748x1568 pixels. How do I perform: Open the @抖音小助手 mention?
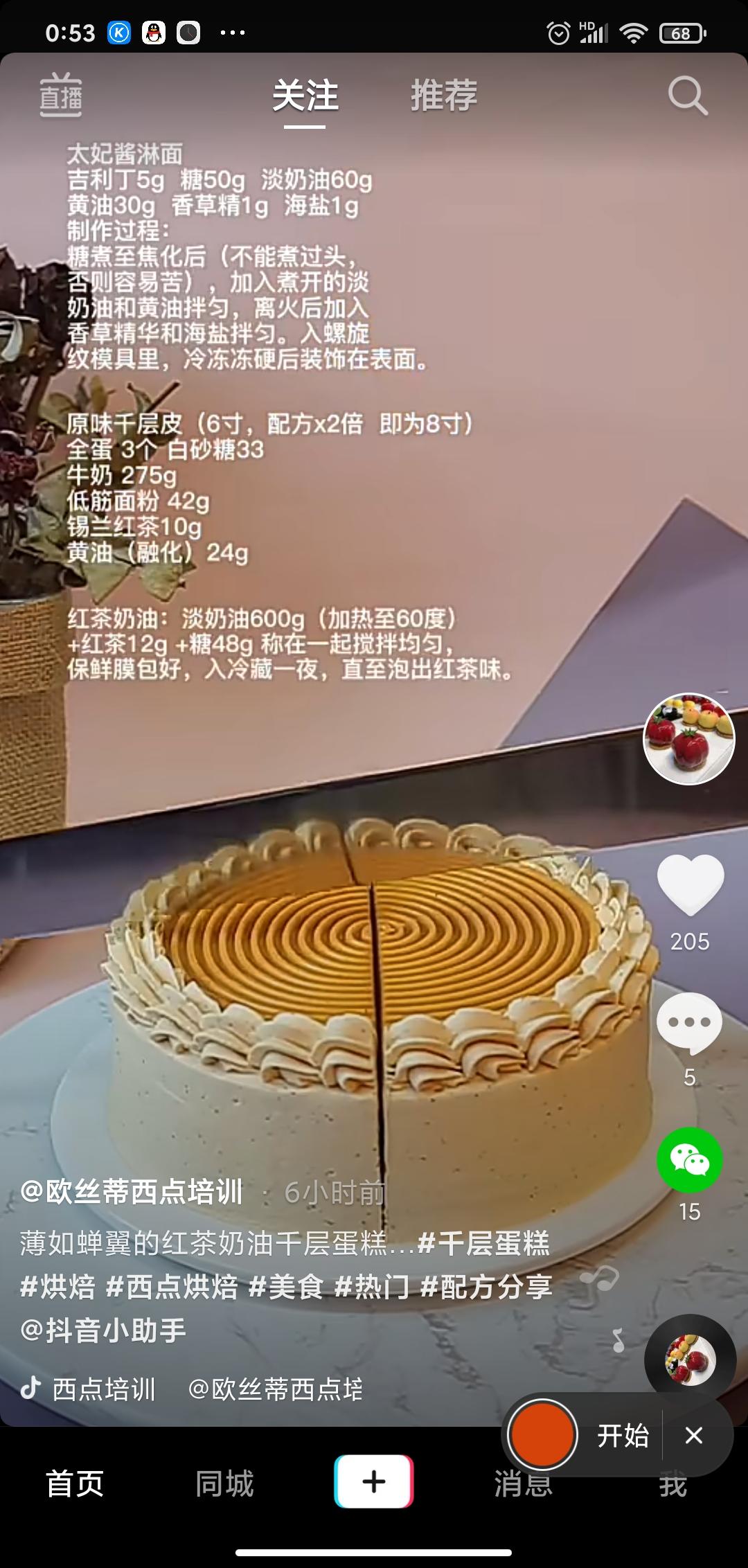coord(103,1330)
